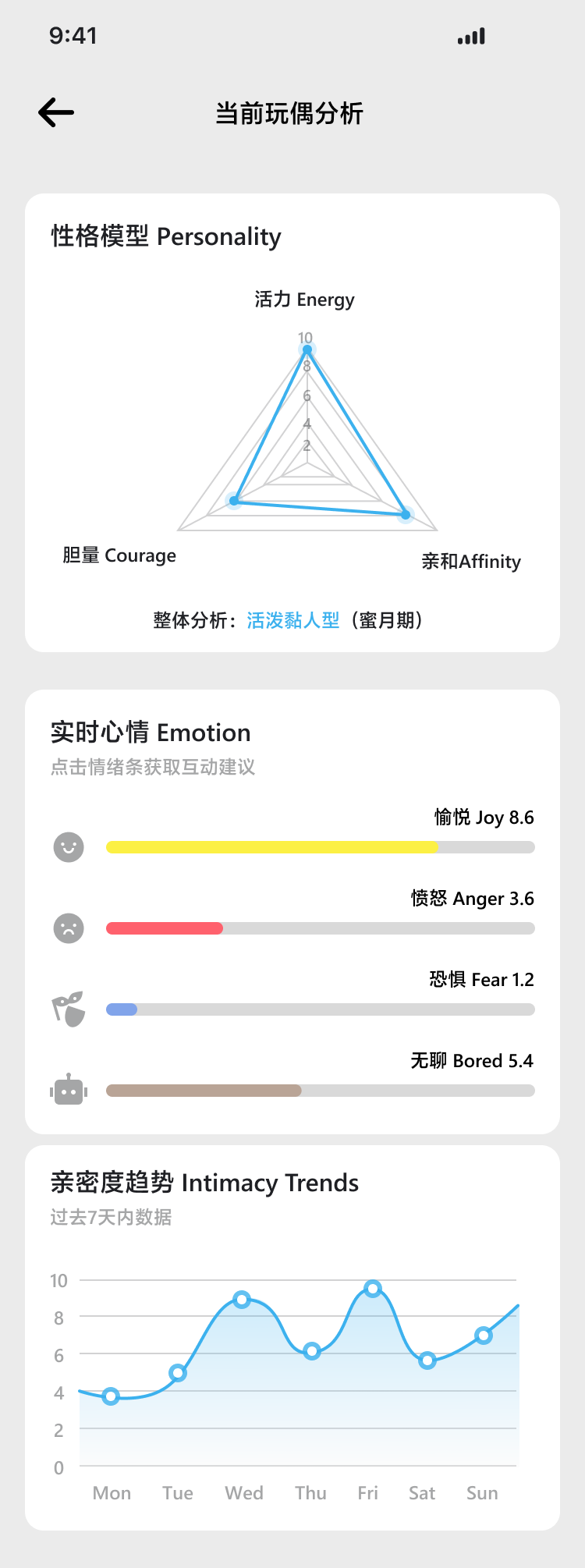Screen dimensions: 585x1568
Task: Tap the Joy emotion bar for suggestions
Action: (321, 847)
